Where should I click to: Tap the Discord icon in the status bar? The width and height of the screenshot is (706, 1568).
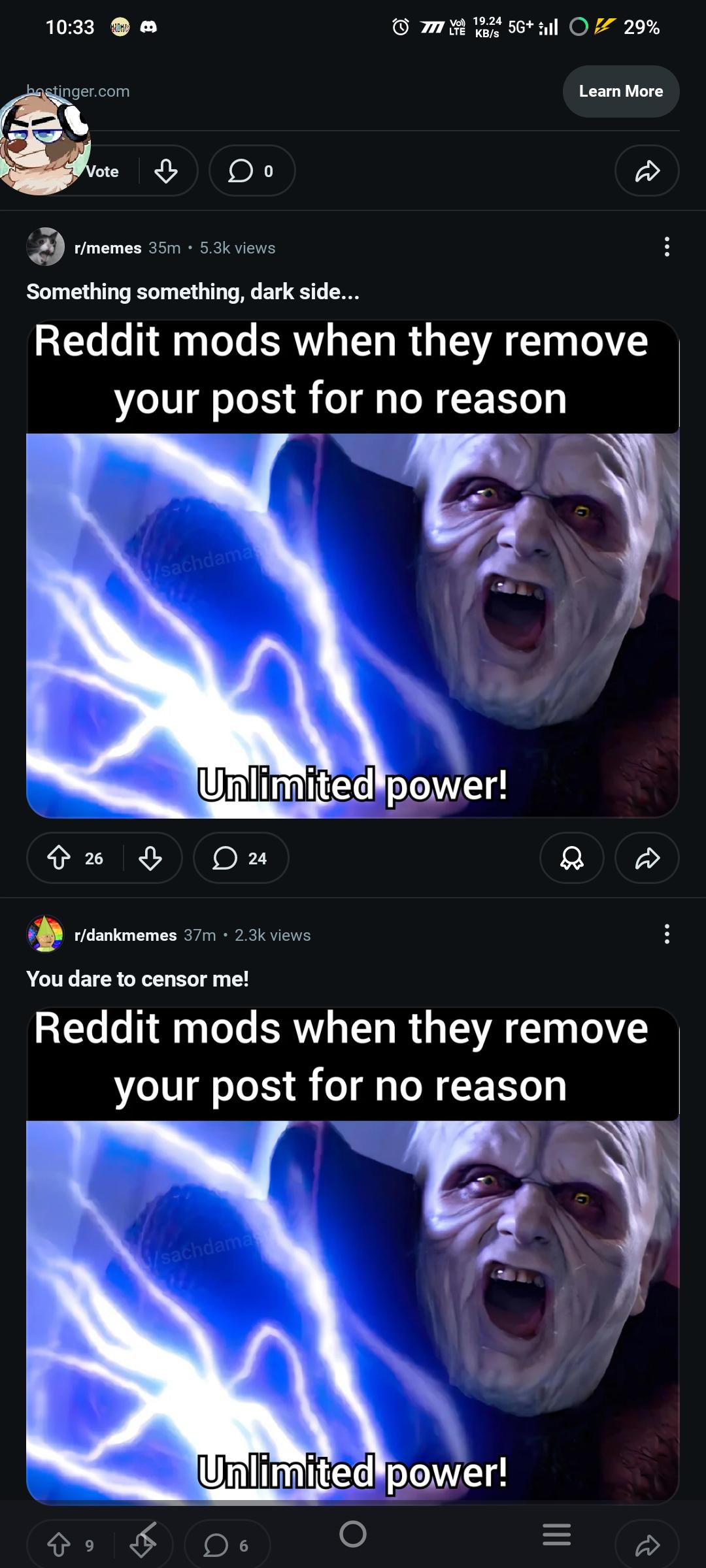(150, 27)
